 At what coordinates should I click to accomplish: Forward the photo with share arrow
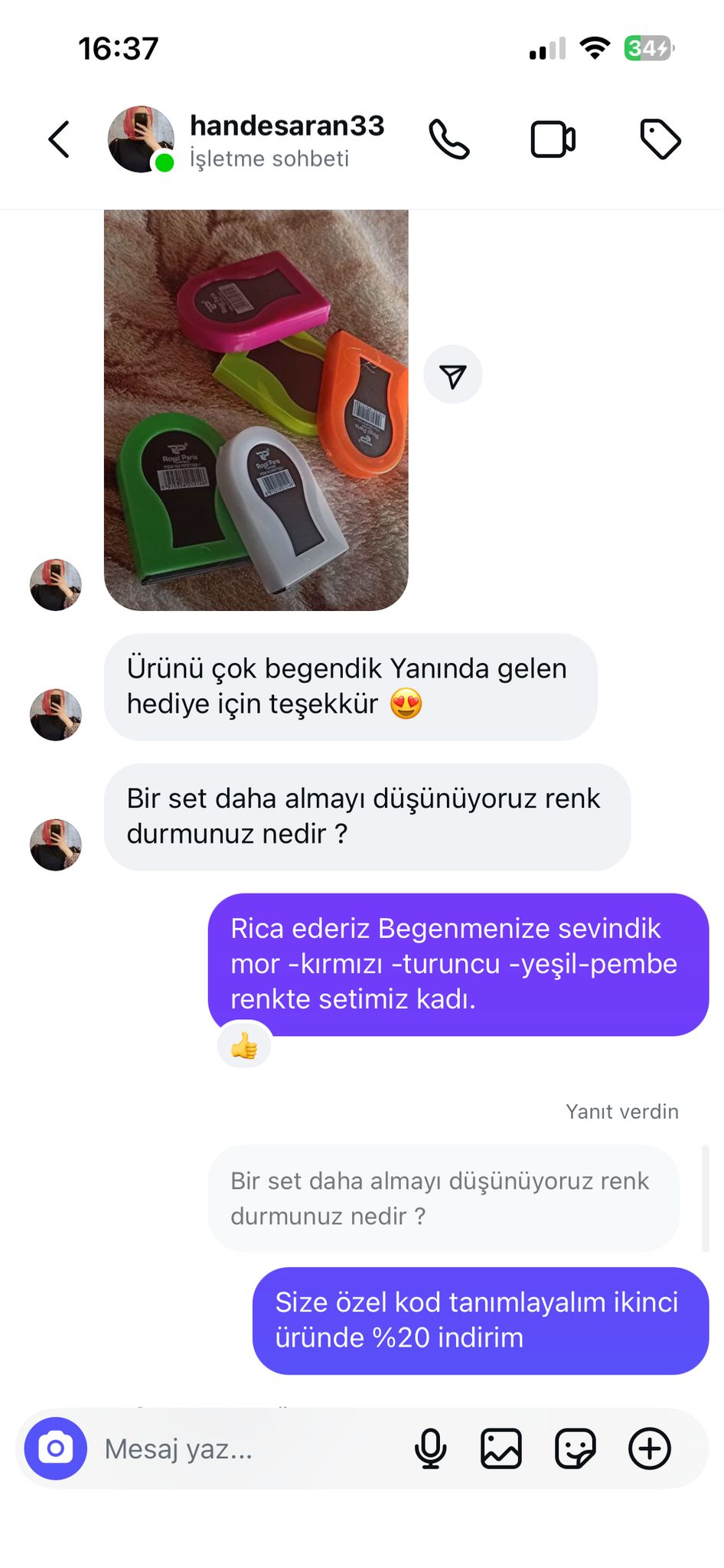[x=453, y=374]
